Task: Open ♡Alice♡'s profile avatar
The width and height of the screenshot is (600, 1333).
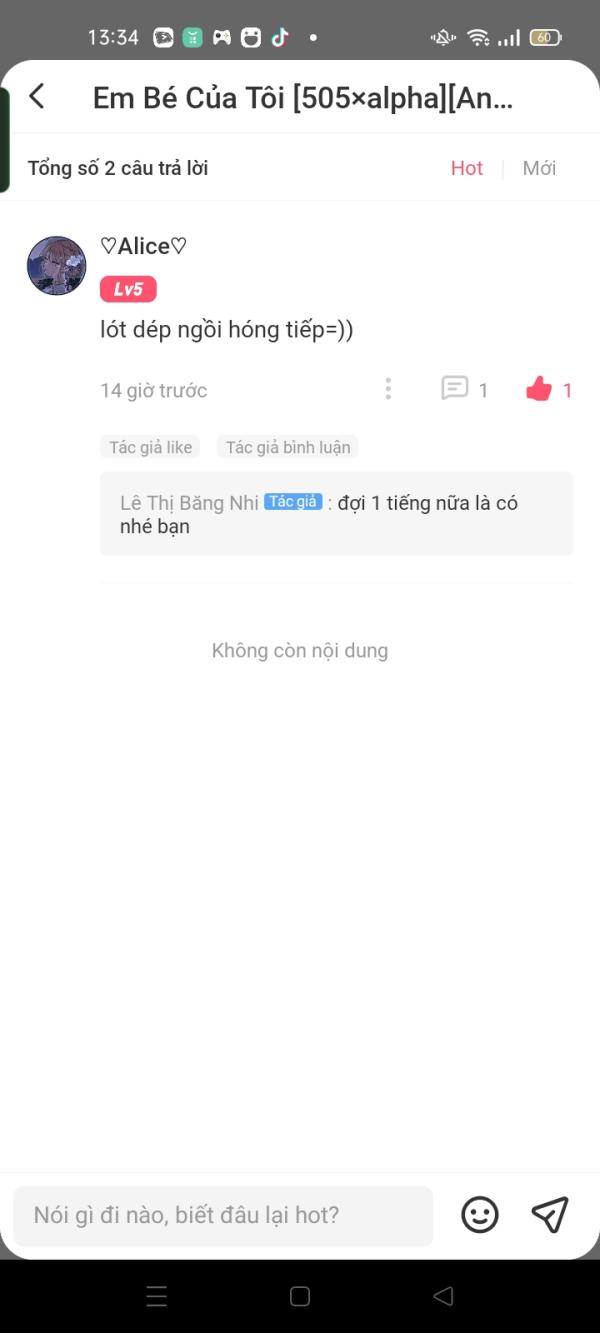Action: [x=56, y=266]
